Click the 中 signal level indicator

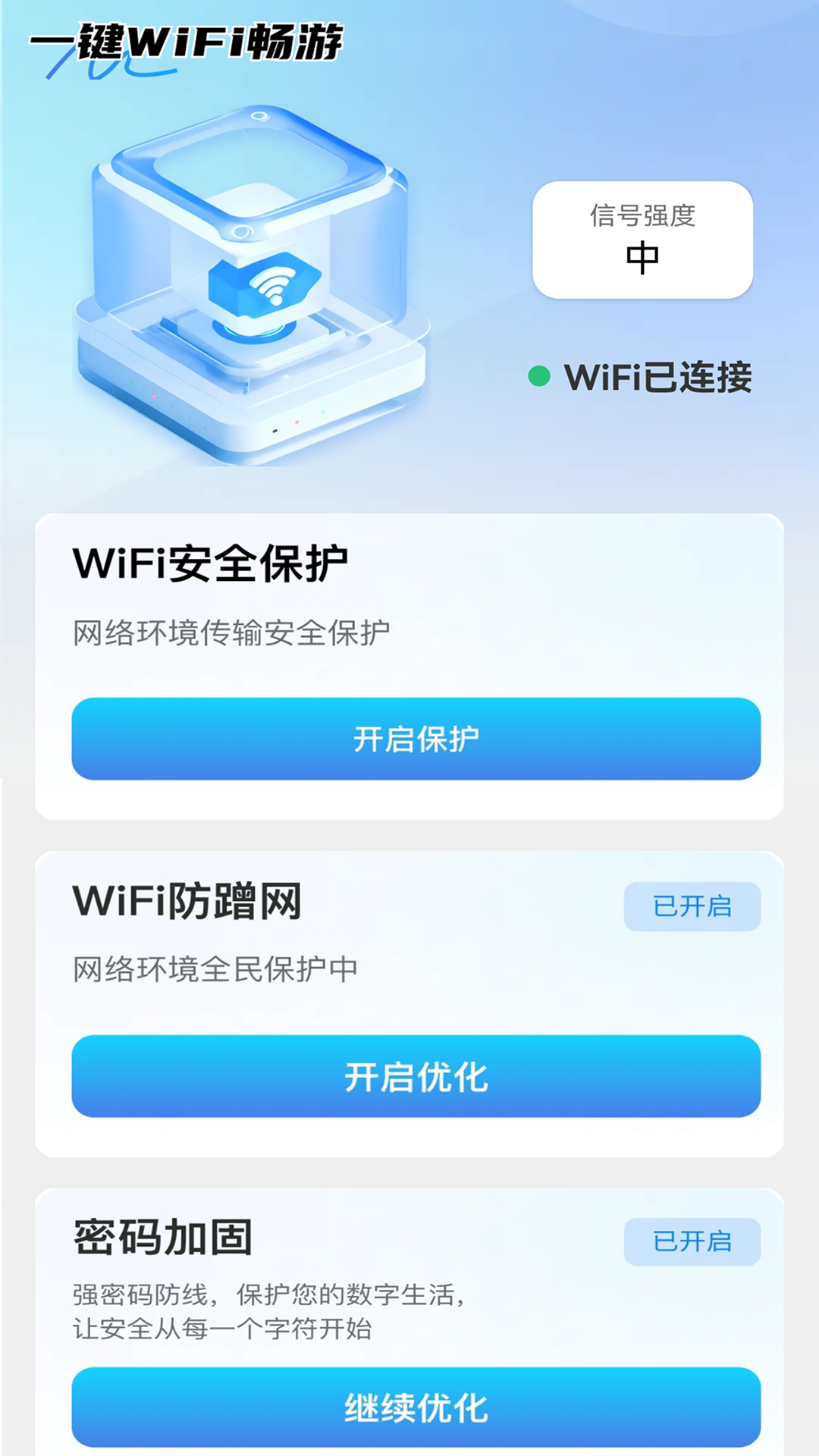(x=642, y=258)
